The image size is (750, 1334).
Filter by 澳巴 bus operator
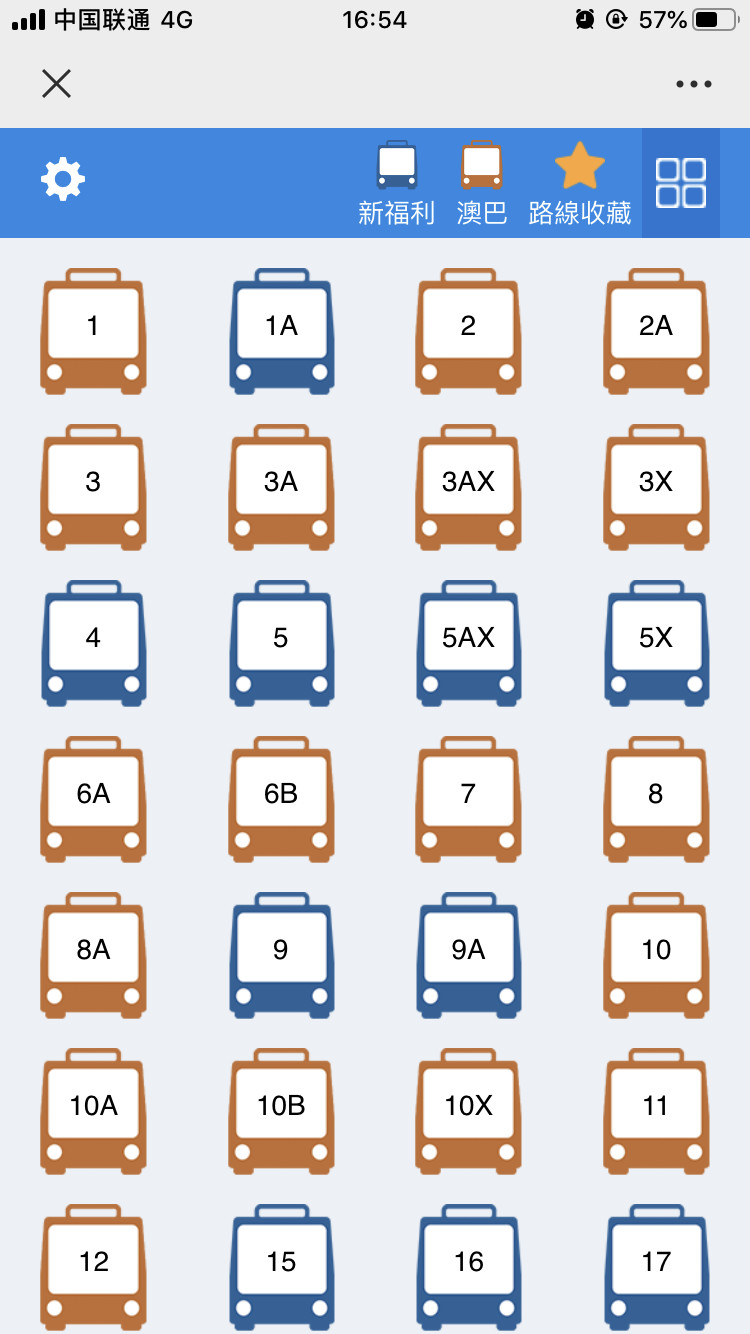pos(482,183)
